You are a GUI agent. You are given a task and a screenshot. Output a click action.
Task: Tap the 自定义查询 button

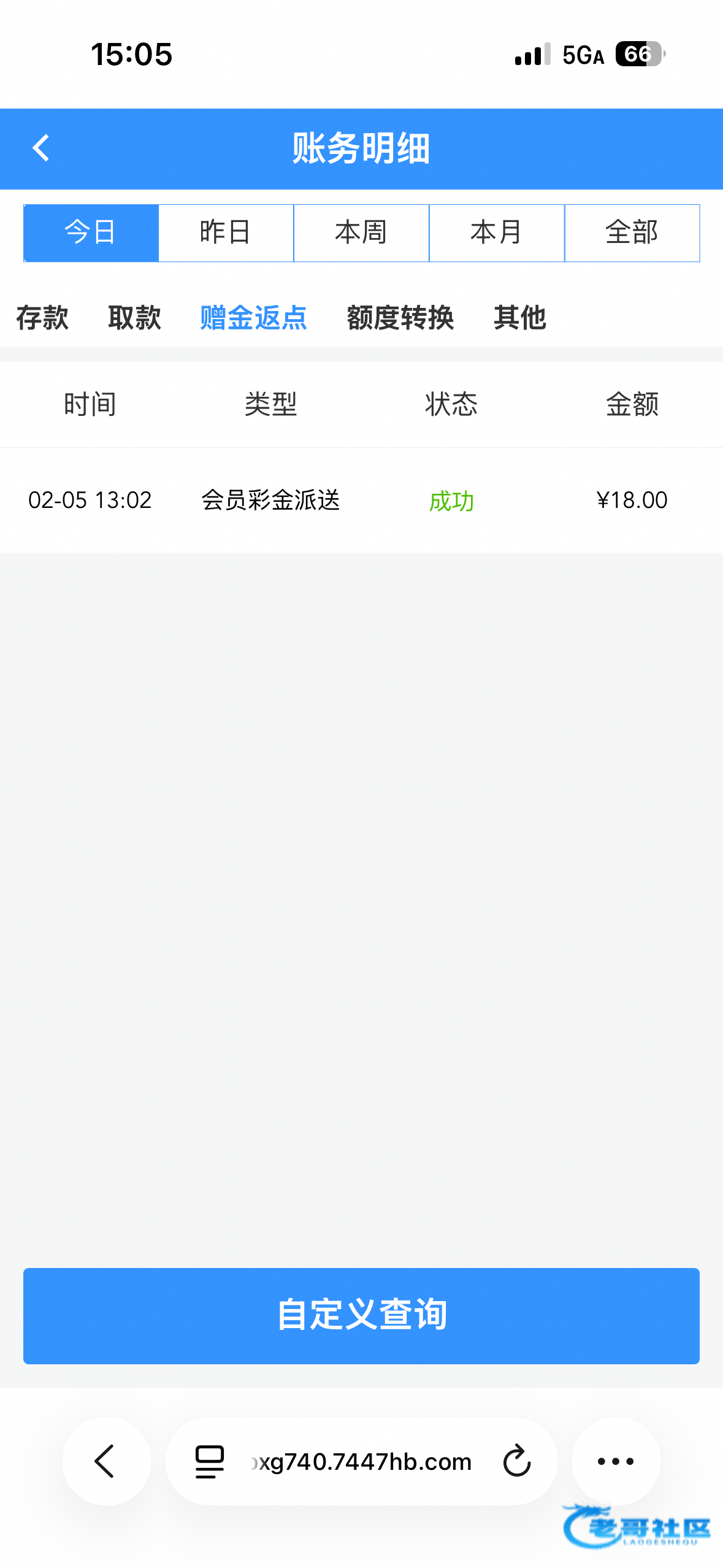point(361,1315)
